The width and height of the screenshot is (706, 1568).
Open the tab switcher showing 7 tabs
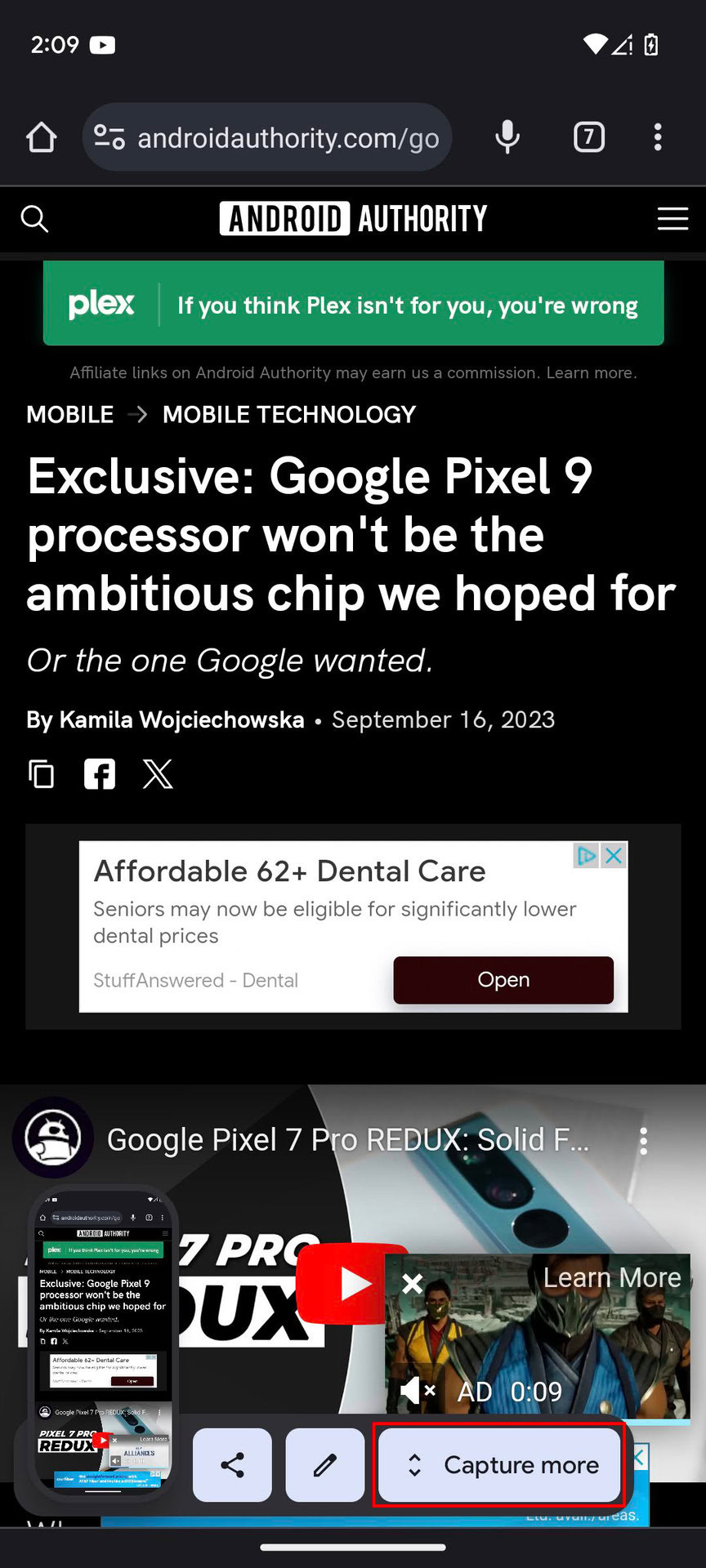click(588, 137)
